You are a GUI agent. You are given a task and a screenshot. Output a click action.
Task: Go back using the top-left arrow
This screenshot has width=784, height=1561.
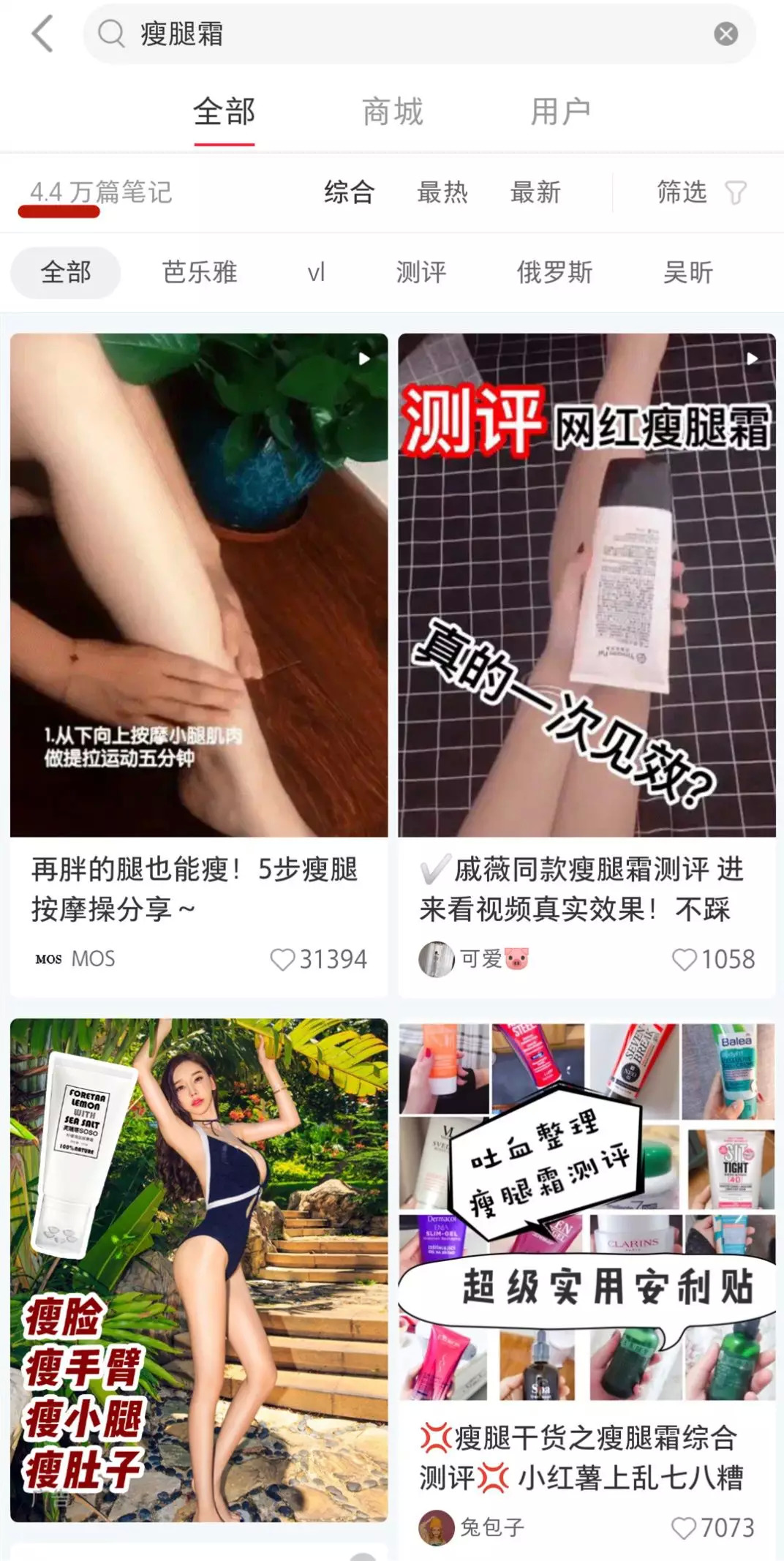tap(42, 34)
